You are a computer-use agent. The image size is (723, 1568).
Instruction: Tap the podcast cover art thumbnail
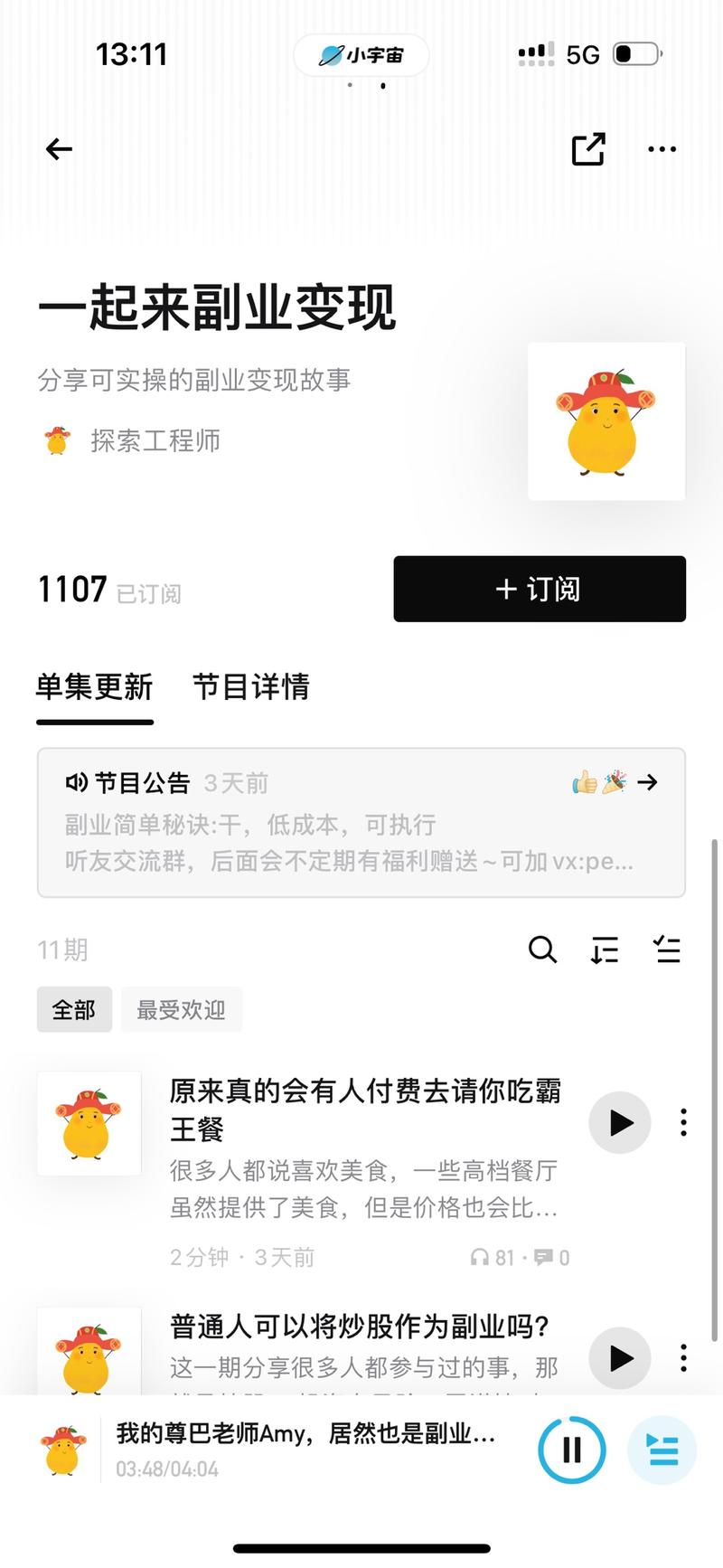tap(606, 420)
